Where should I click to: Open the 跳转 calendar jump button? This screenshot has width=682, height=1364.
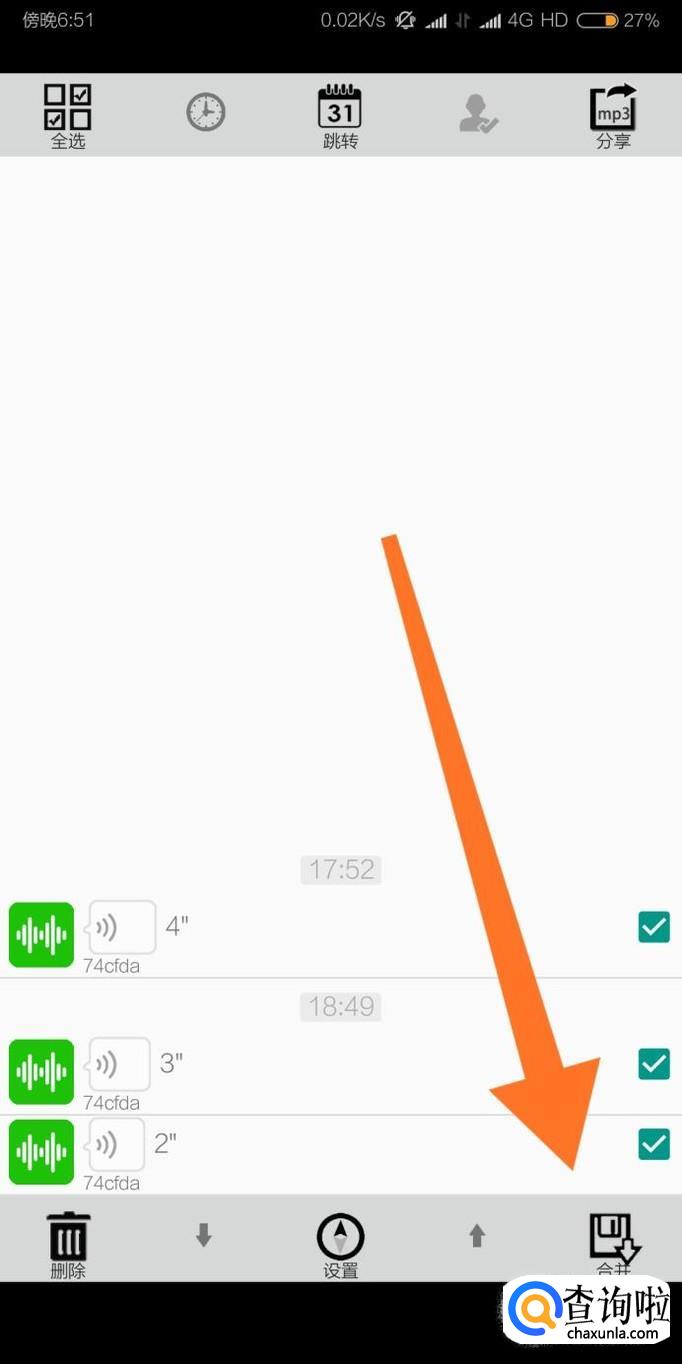(x=340, y=116)
